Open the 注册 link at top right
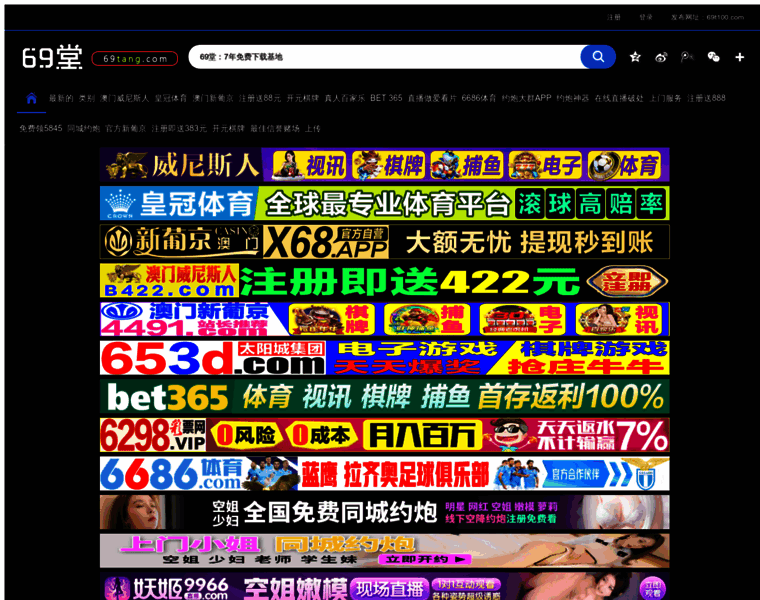This screenshot has height=600, width=760. tap(614, 17)
